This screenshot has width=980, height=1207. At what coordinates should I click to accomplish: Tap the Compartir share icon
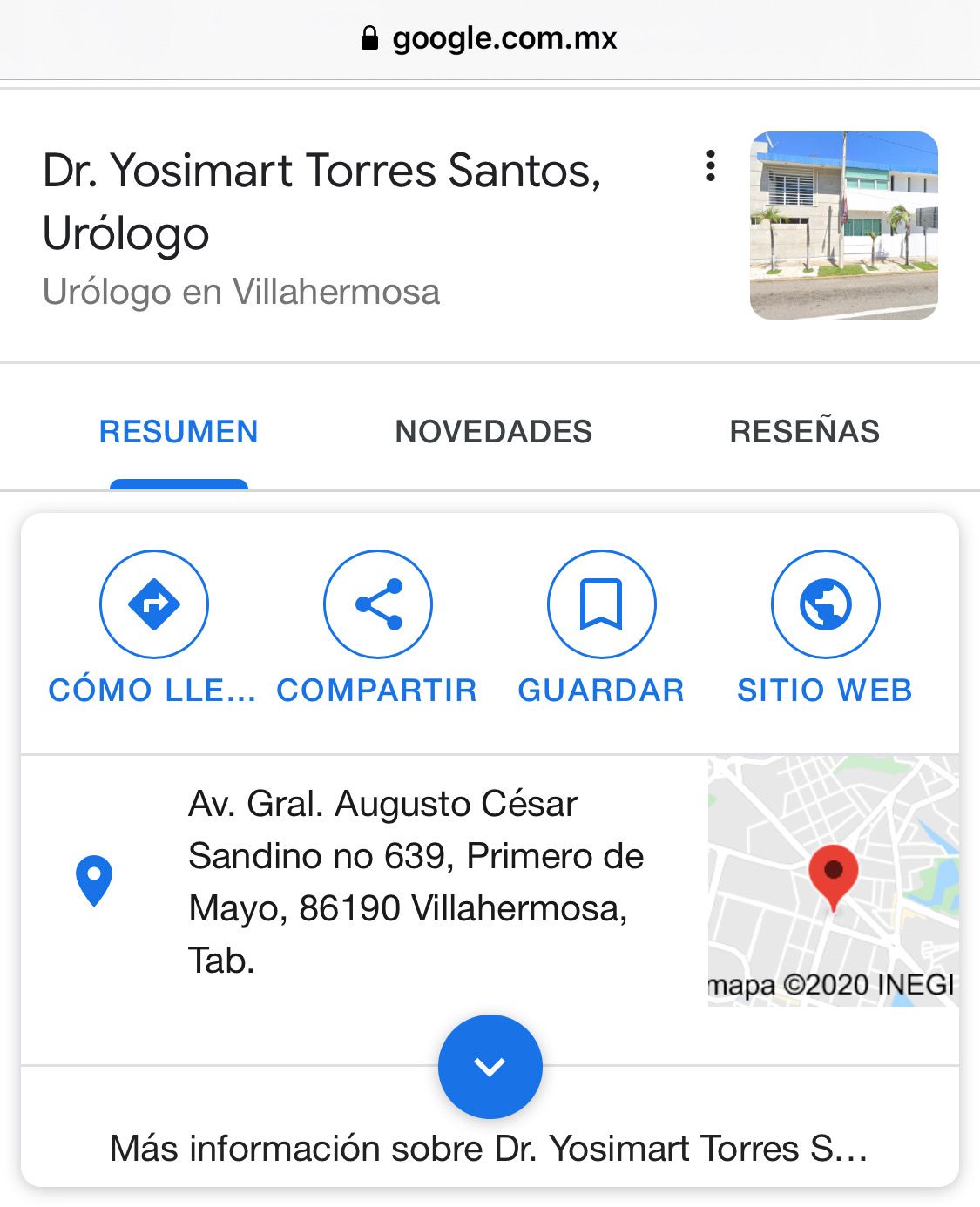pos(377,603)
